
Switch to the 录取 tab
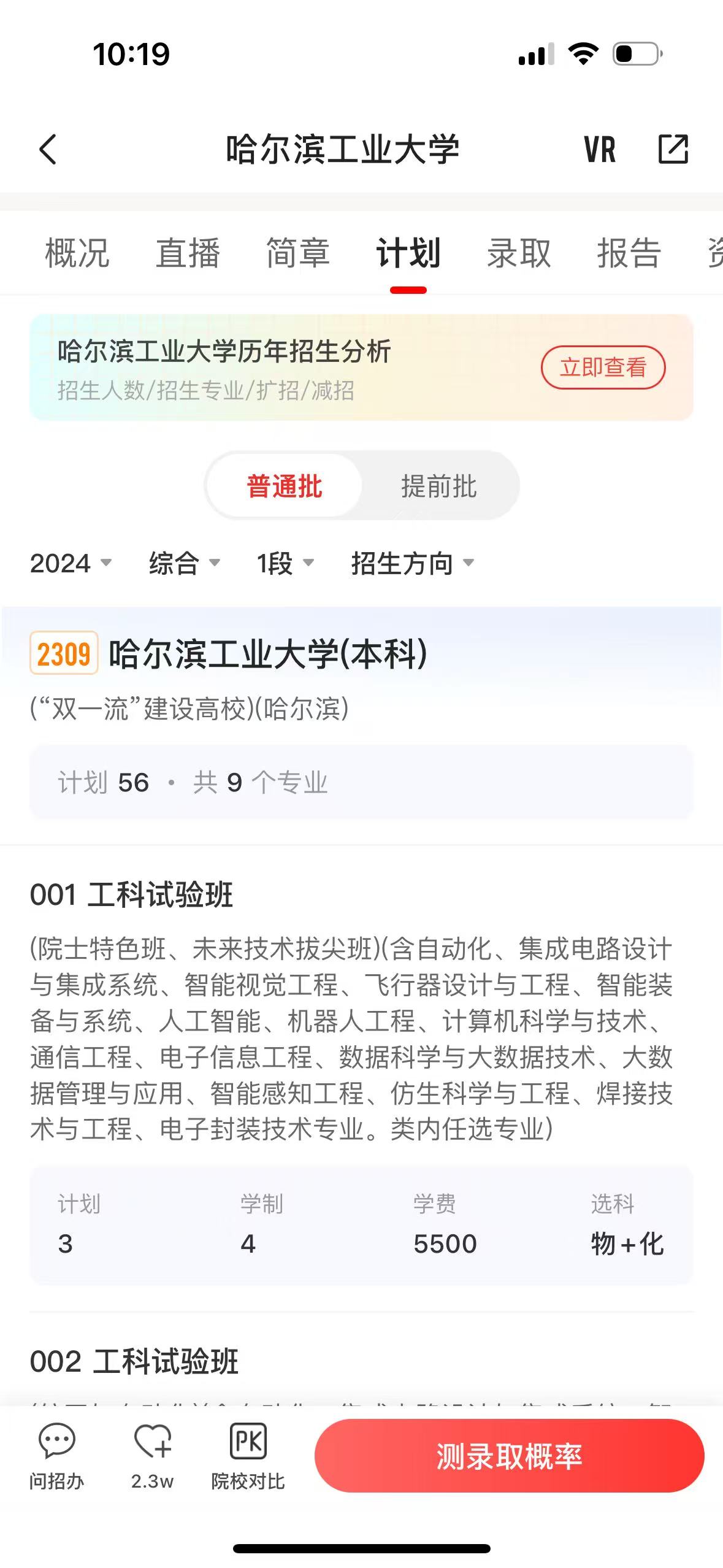coord(519,253)
